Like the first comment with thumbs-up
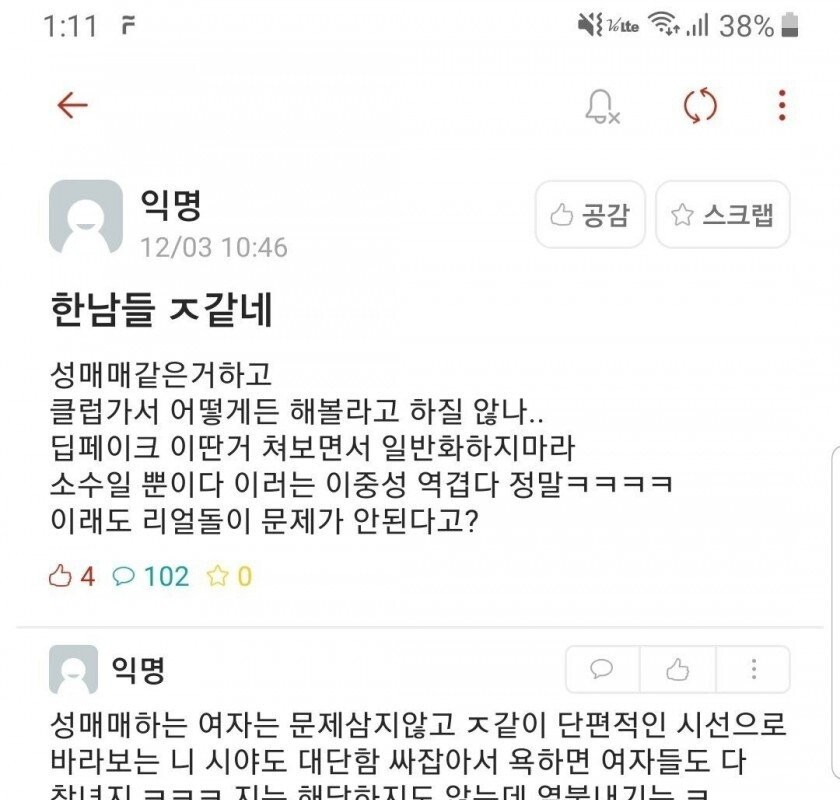Screen dimensions: 840x800 678,669
